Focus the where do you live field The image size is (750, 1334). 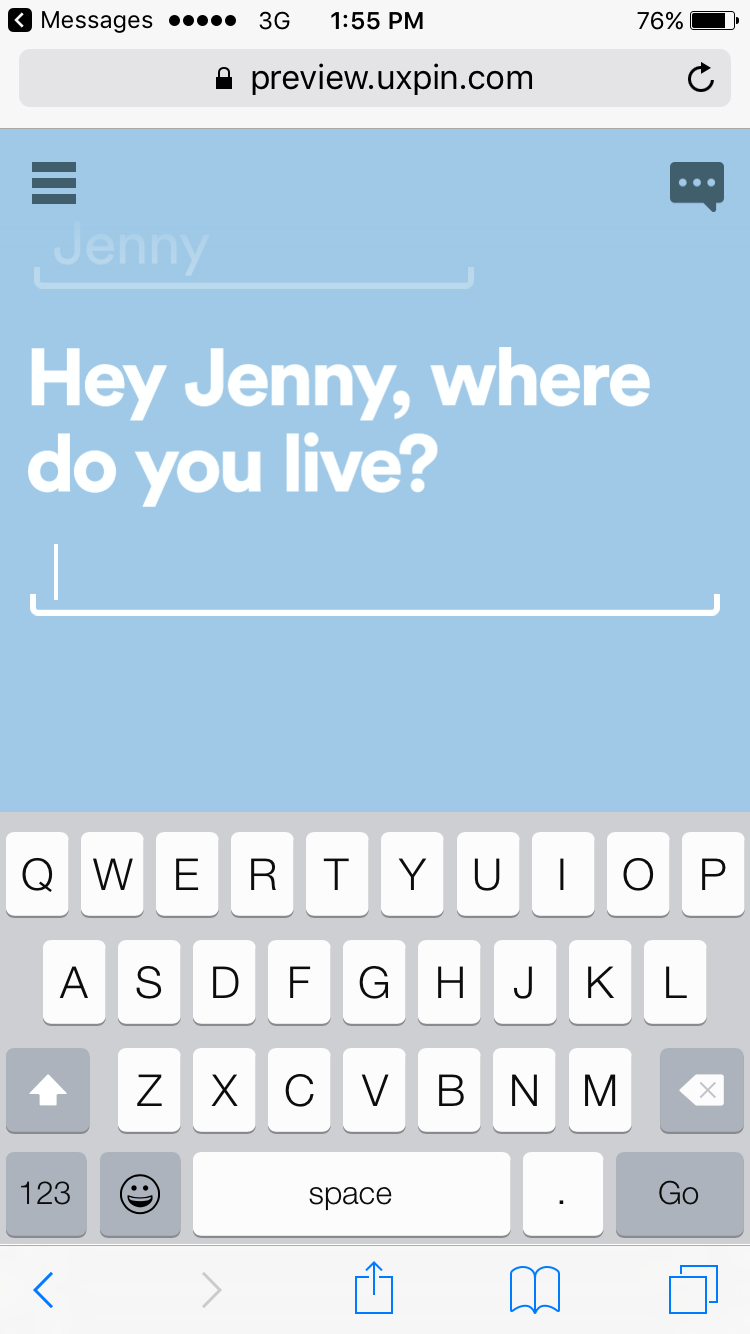[x=375, y=577]
